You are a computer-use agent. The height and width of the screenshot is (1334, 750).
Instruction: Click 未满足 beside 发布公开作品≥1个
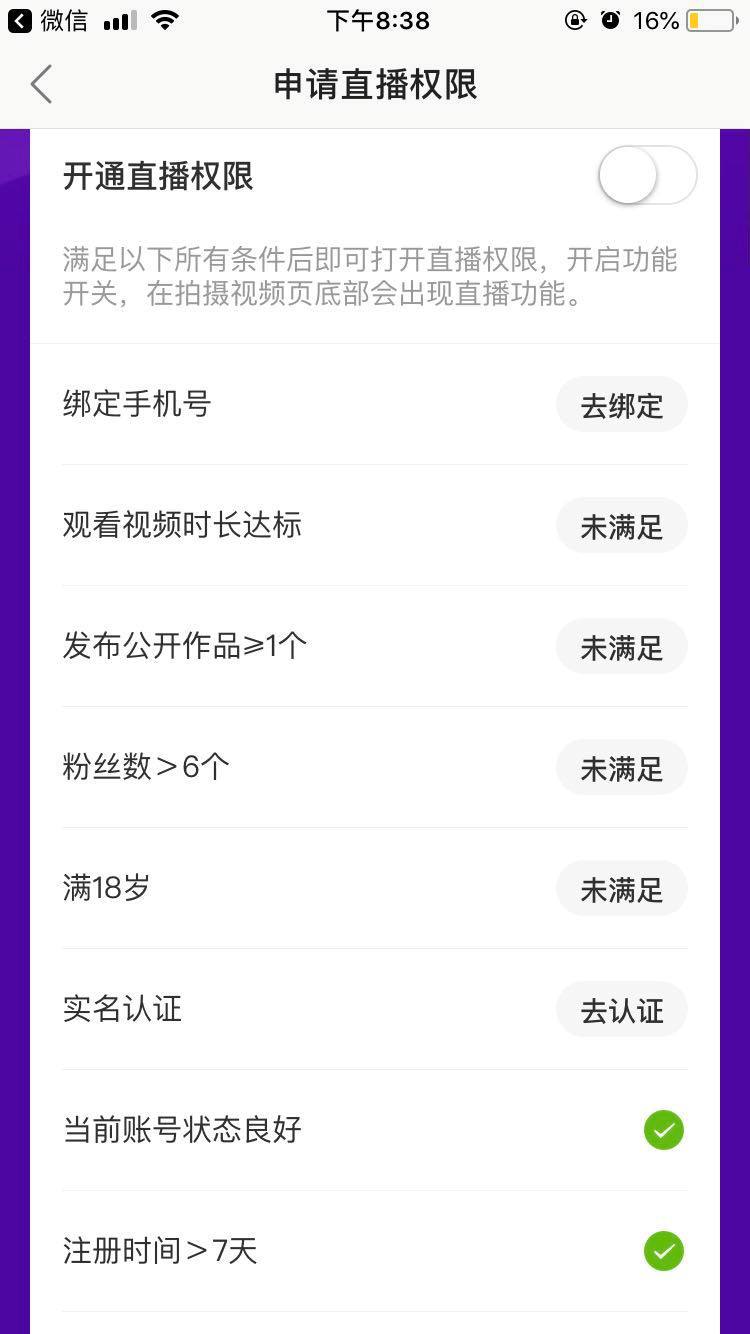[x=621, y=646]
